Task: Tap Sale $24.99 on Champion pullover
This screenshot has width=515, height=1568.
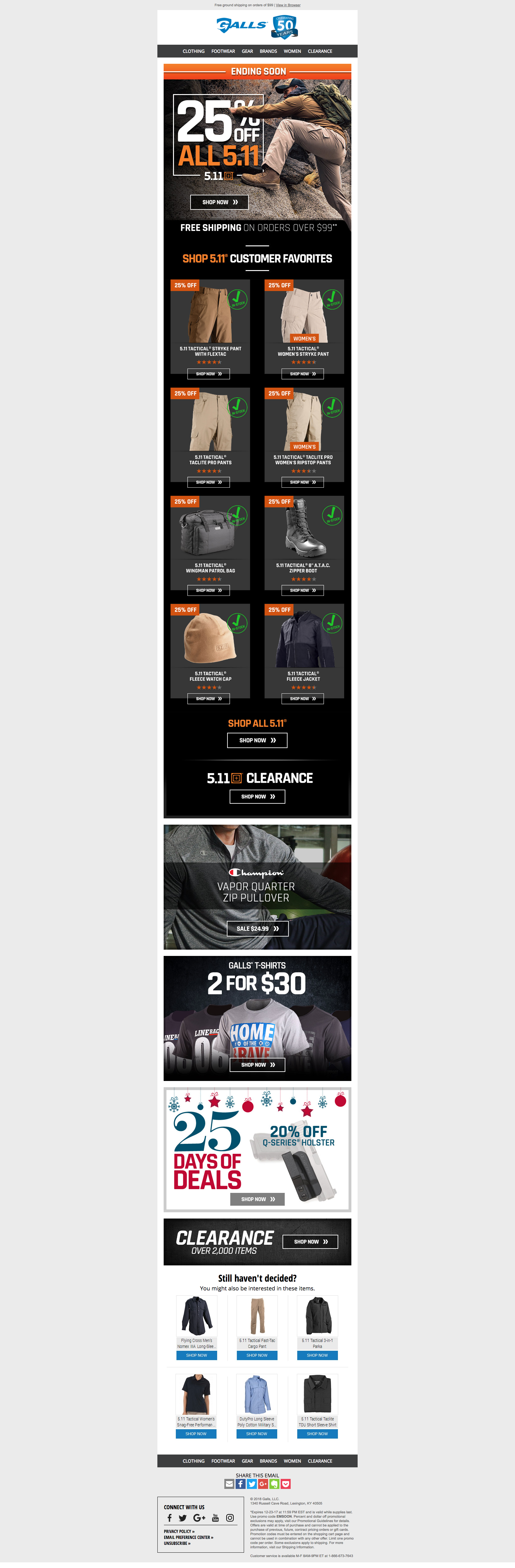Action: (x=257, y=928)
